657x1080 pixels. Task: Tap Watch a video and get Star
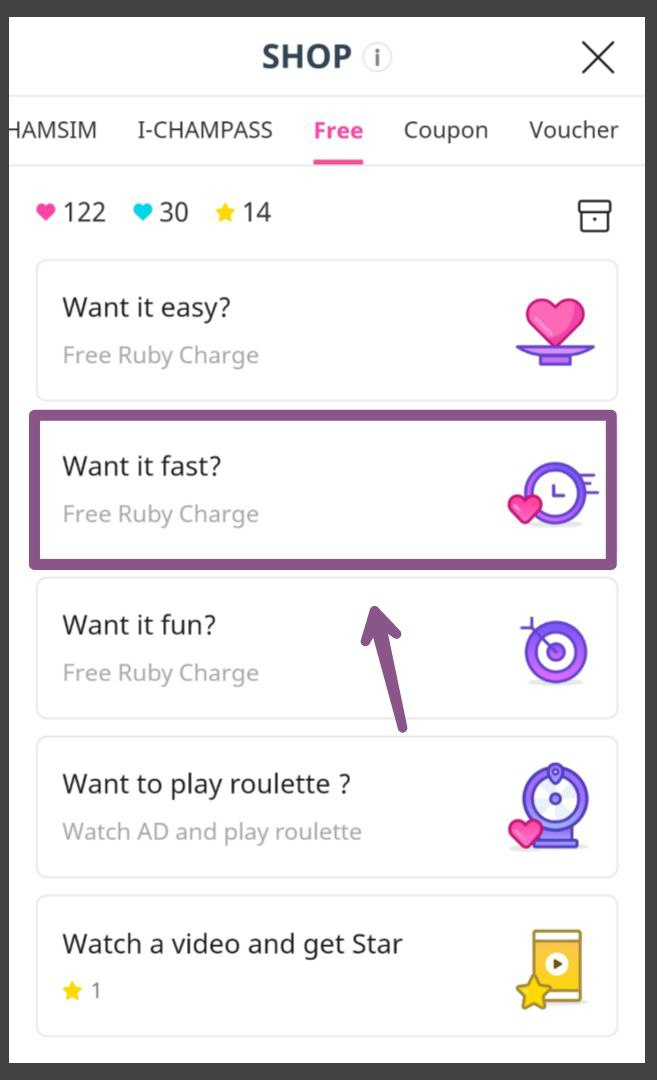pos(326,965)
